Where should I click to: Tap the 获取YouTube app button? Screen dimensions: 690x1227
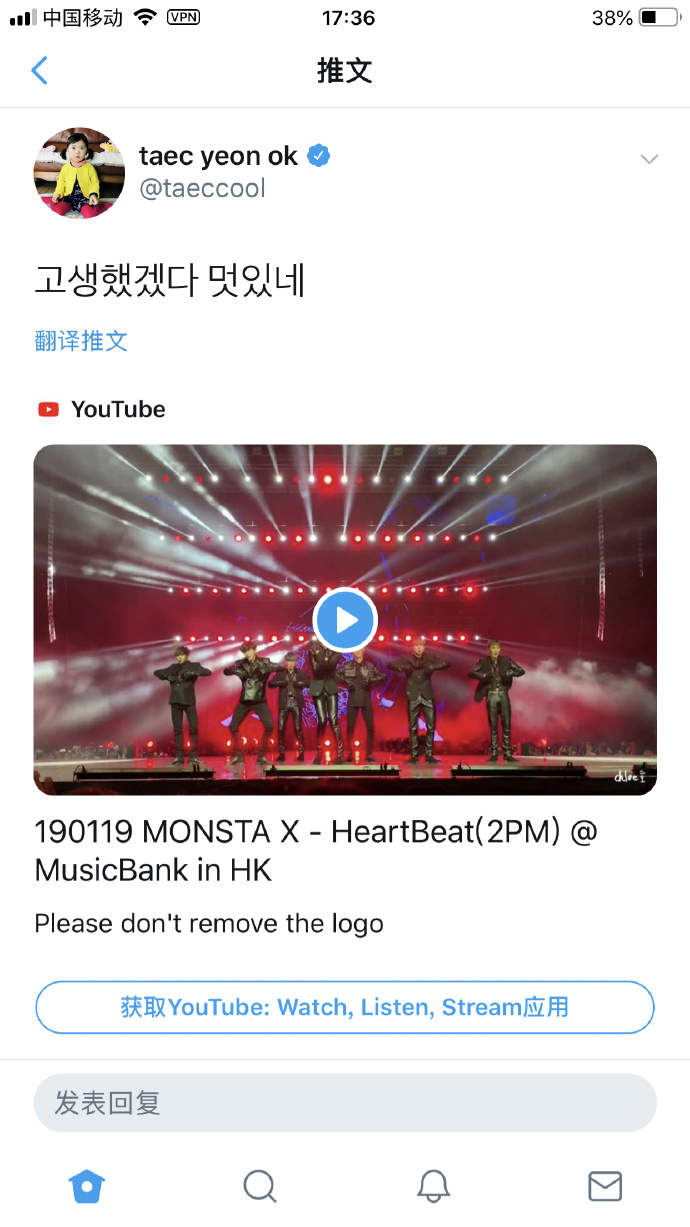(x=345, y=1007)
